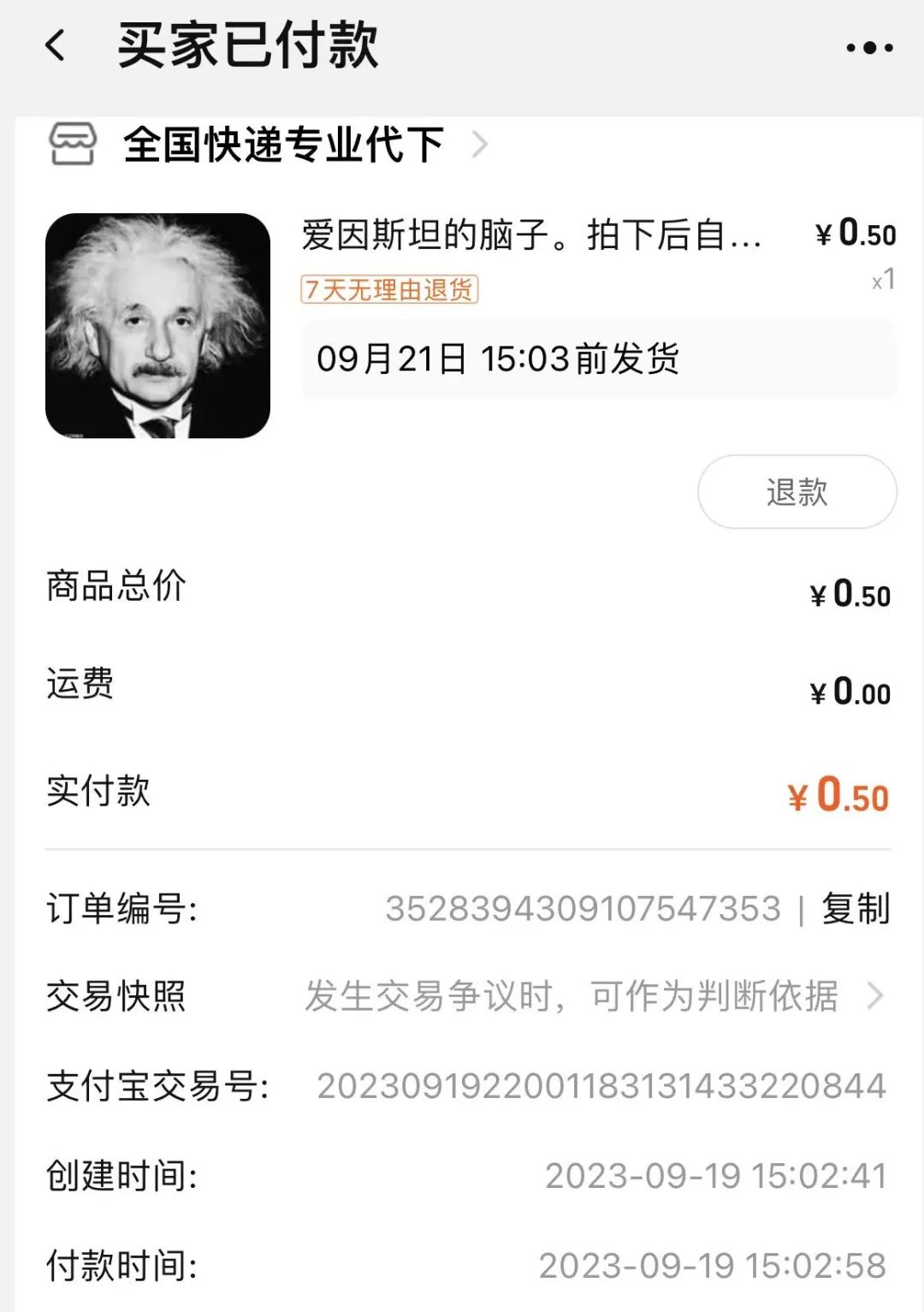Open the Einstein product image
Viewport: 924px width, 1312px height.
(157, 326)
